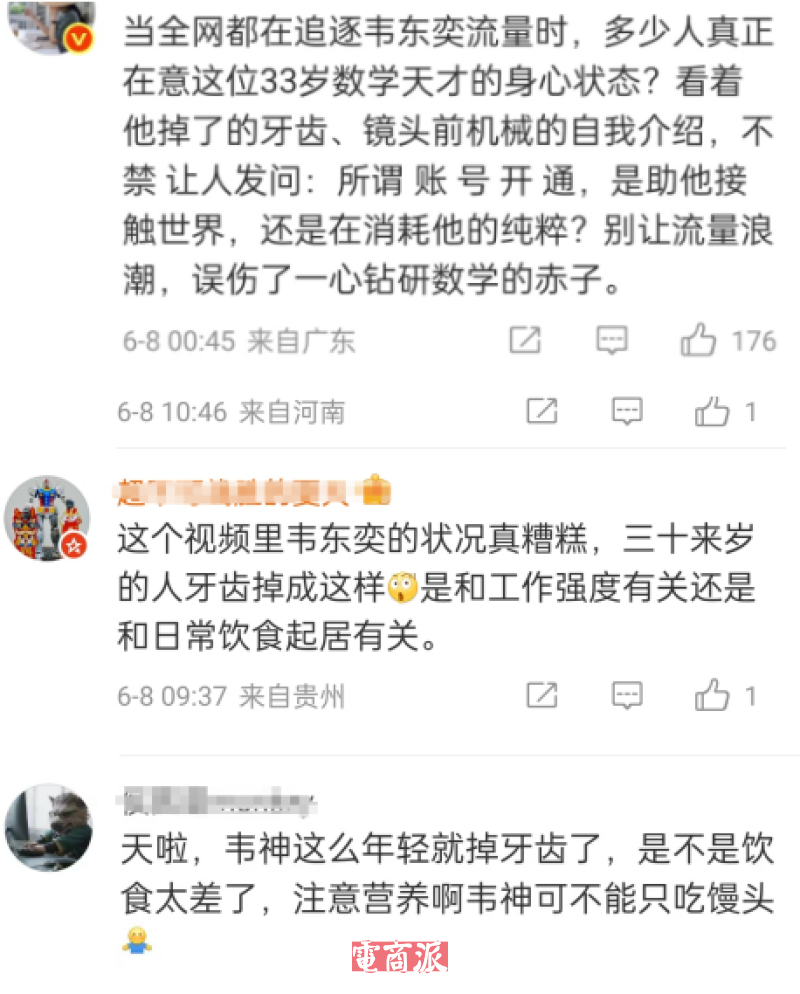Forward the comment posted from 河南

[x=541, y=411]
